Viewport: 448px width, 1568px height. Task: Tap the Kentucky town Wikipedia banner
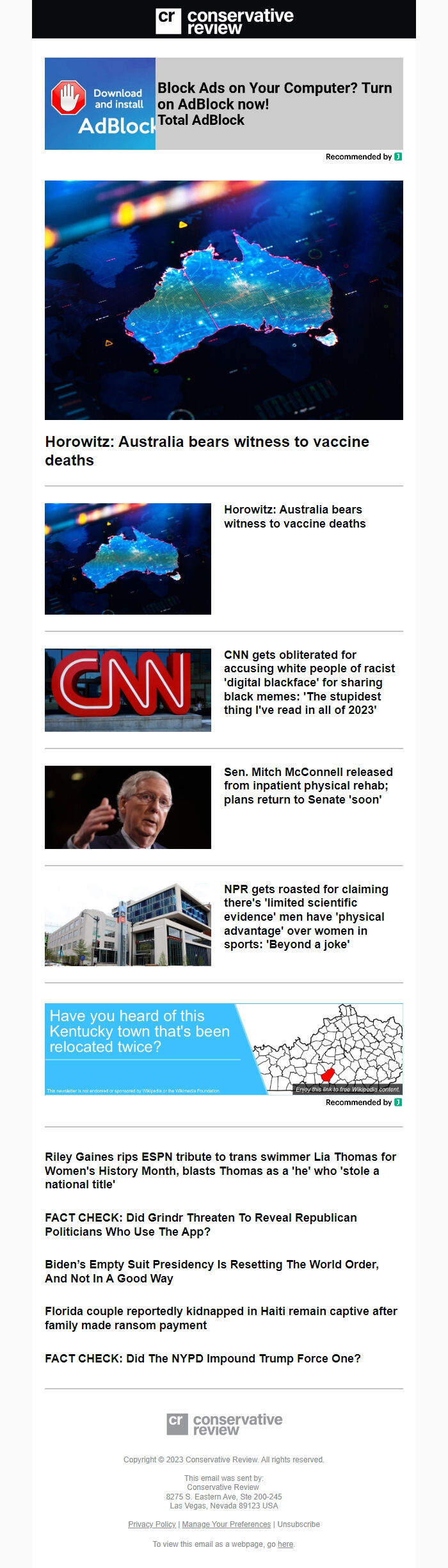pyautogui.click(x=223, y=1049)
